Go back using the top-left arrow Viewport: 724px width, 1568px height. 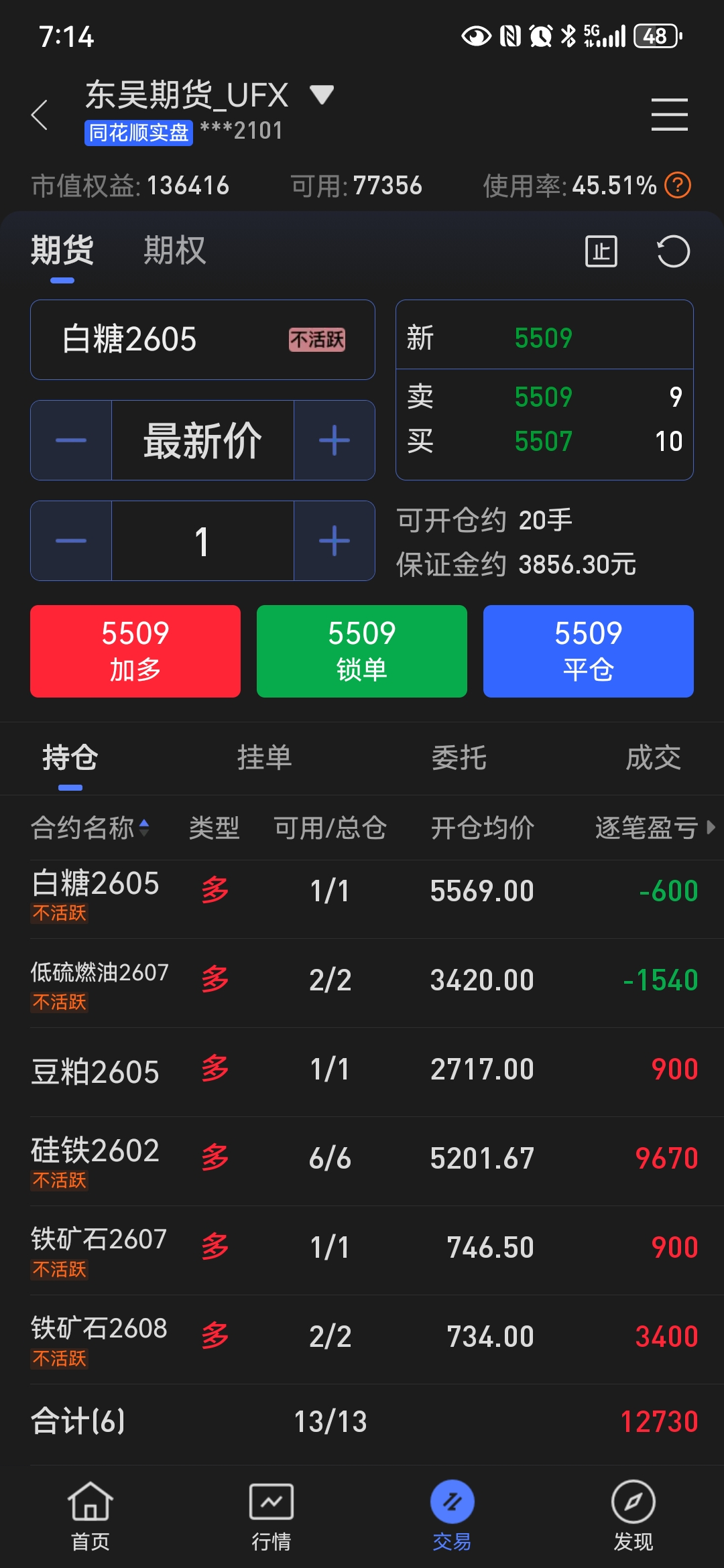point(40,115)
